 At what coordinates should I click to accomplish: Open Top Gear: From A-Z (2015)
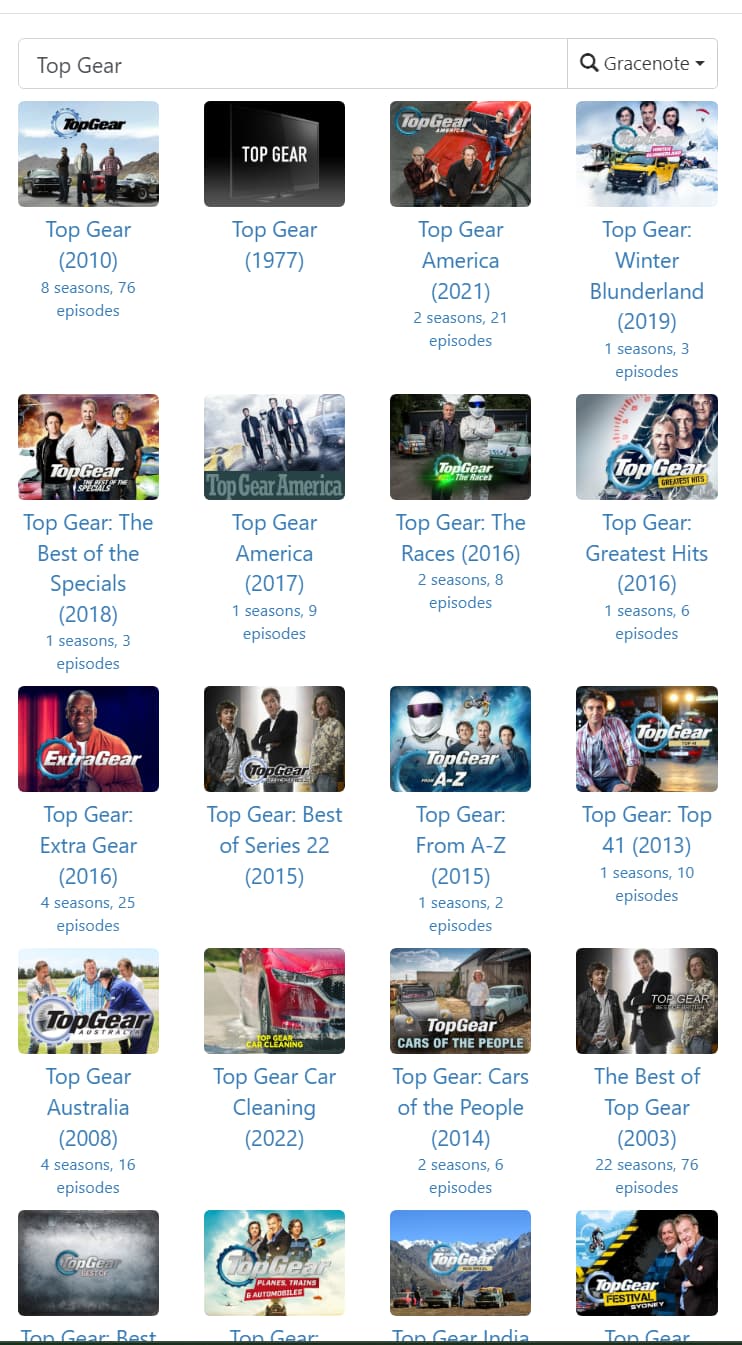(460, 739)
